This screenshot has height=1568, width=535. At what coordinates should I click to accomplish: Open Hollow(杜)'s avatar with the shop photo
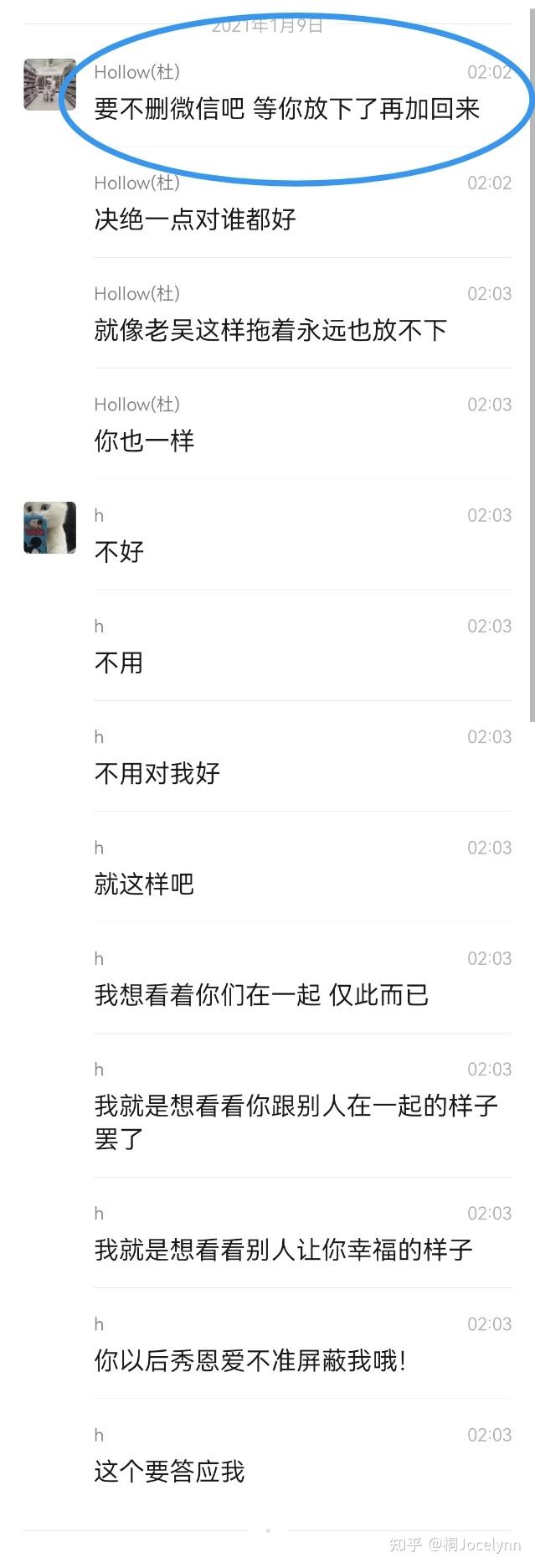pos(49,85)
